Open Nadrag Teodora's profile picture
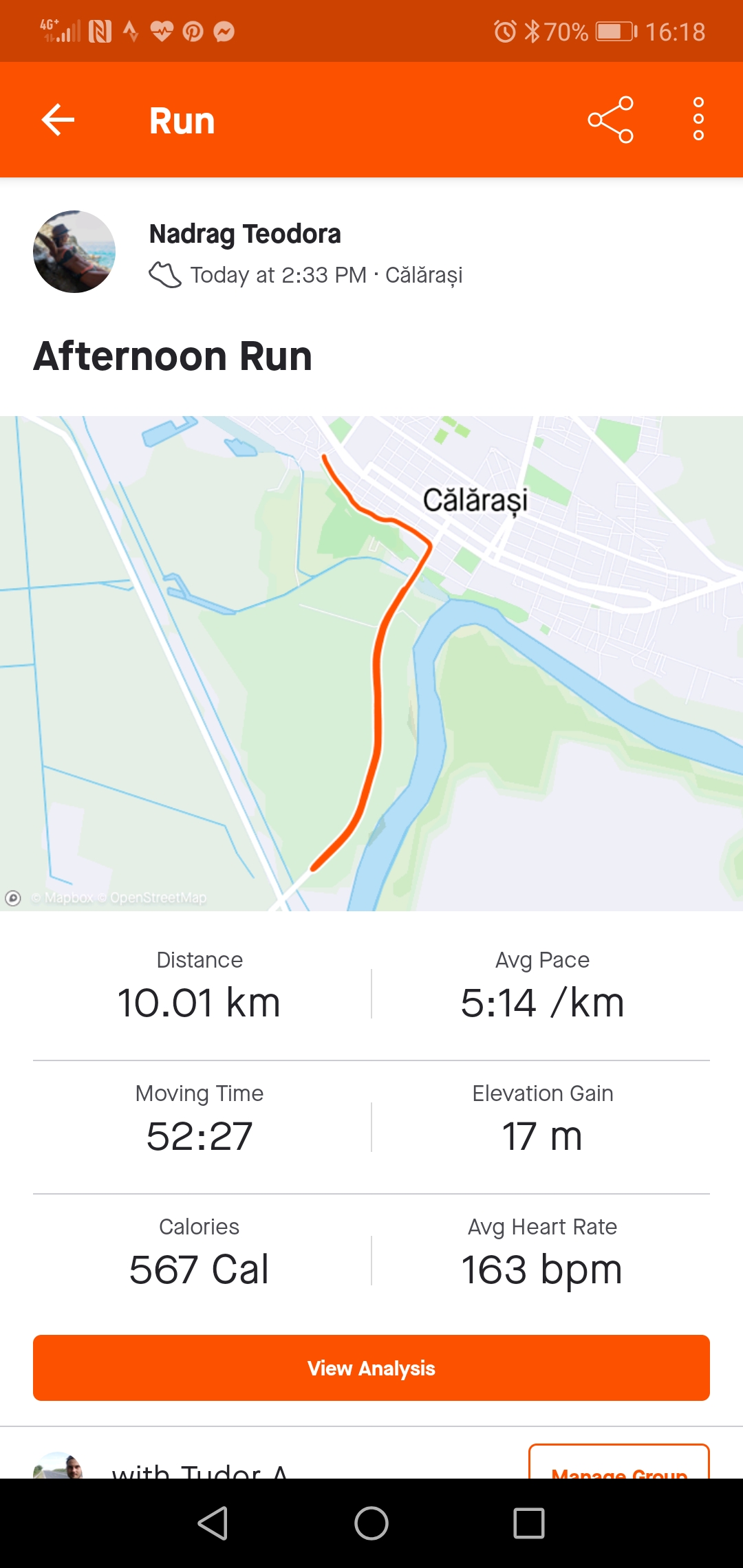The width and height of the screenshot is (743, 1568). [74, 252]
